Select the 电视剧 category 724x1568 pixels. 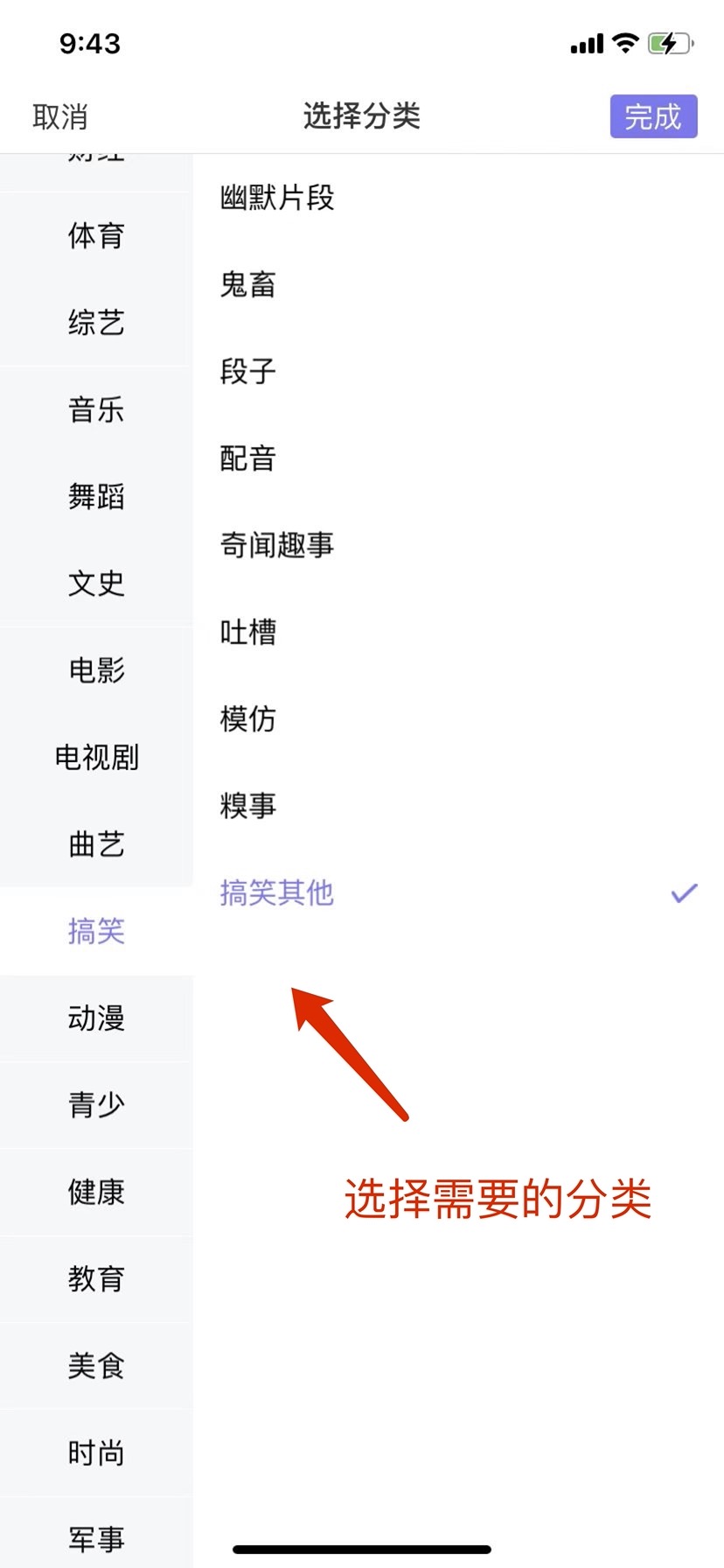coord(96,757)
